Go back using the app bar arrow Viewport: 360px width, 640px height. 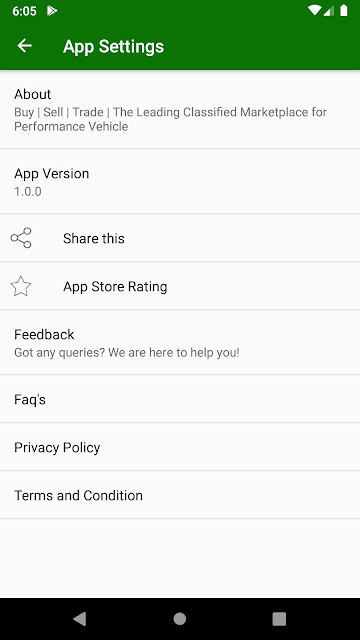point(24,46)
